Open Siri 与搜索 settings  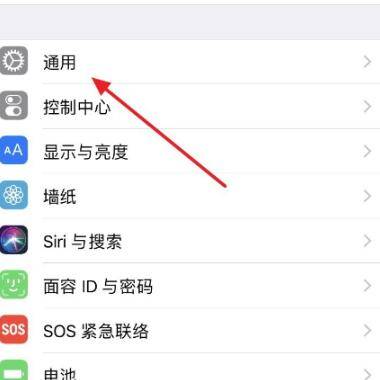pyautogui.click(x=190, y=241)
